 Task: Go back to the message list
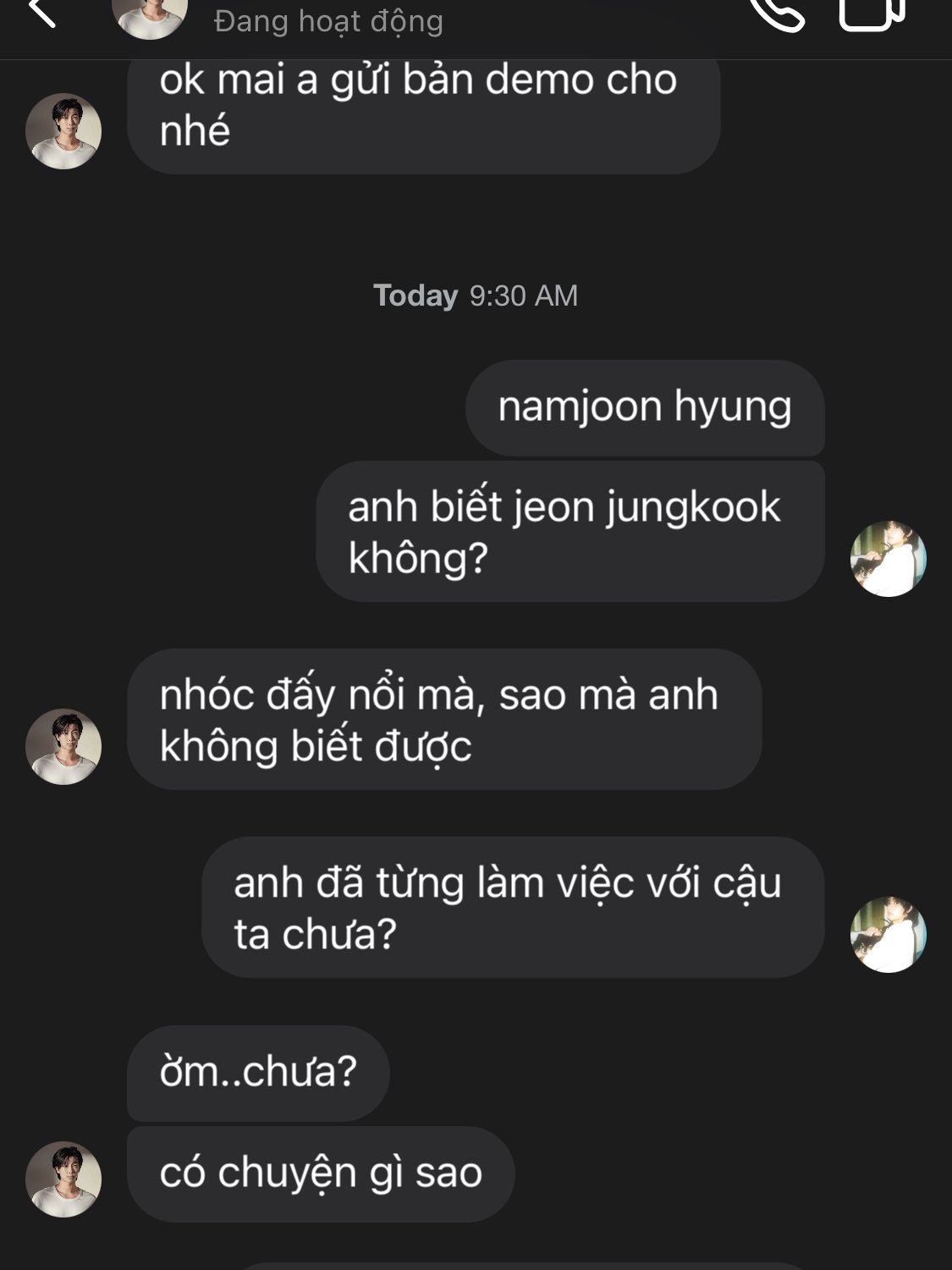41,12
